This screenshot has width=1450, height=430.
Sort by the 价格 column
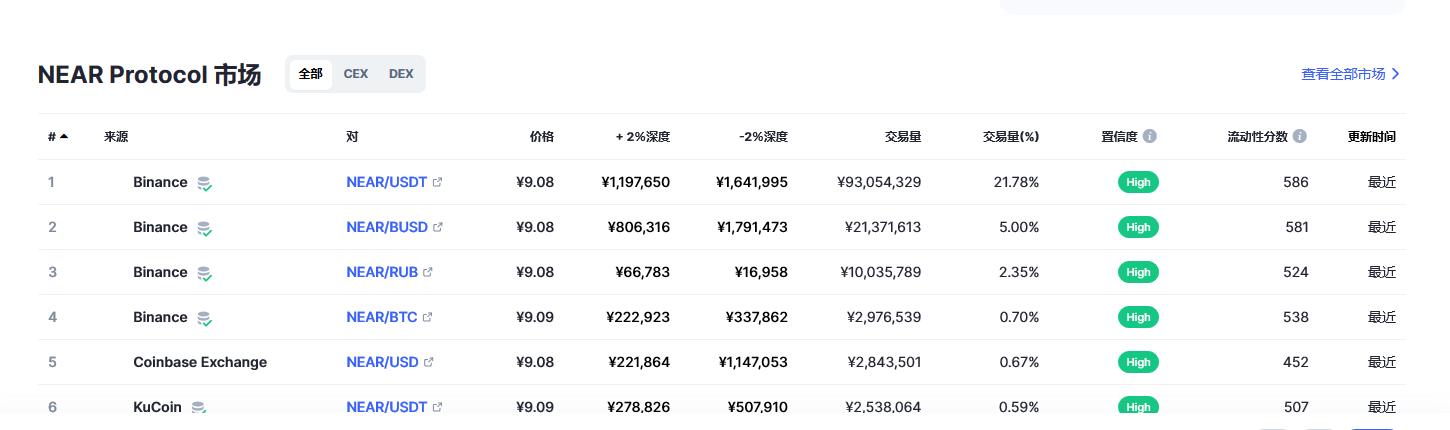[x=541, y=137]
